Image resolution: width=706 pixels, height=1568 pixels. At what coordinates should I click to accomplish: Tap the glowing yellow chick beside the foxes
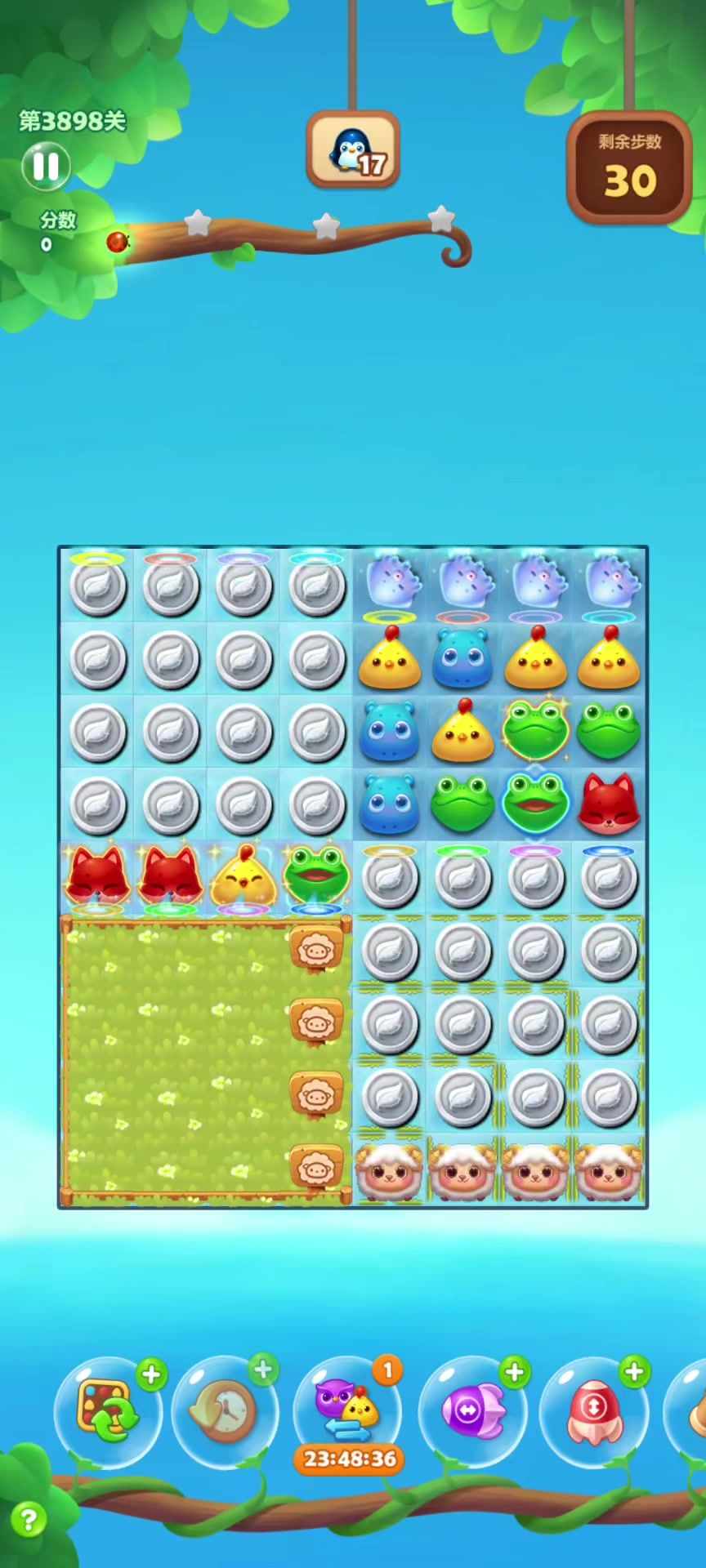tap(243, 876)
